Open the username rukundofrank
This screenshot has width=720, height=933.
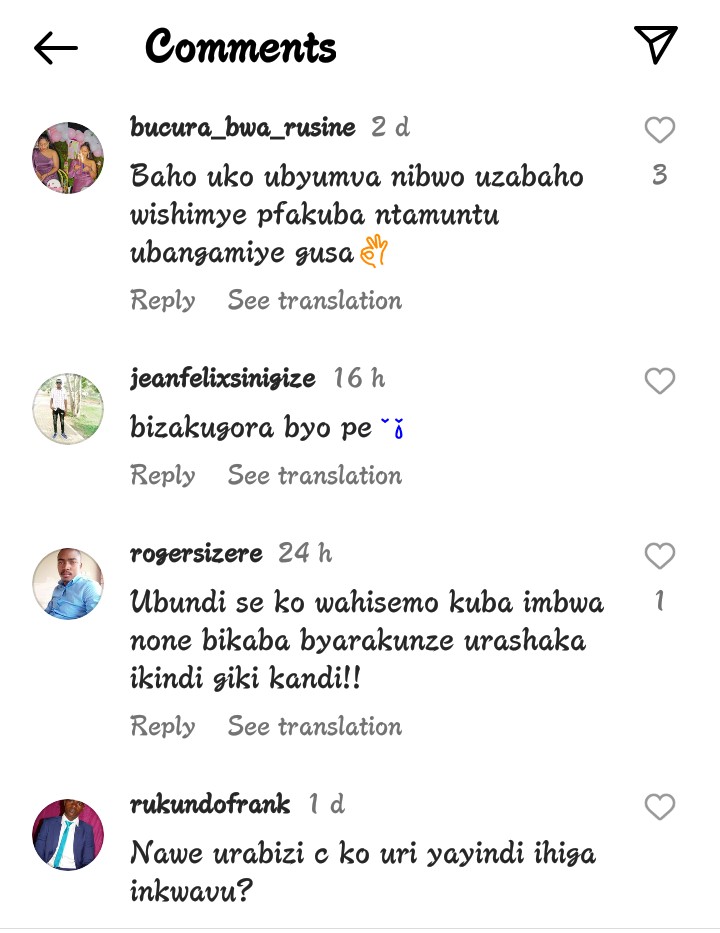[x=210, y=804]
